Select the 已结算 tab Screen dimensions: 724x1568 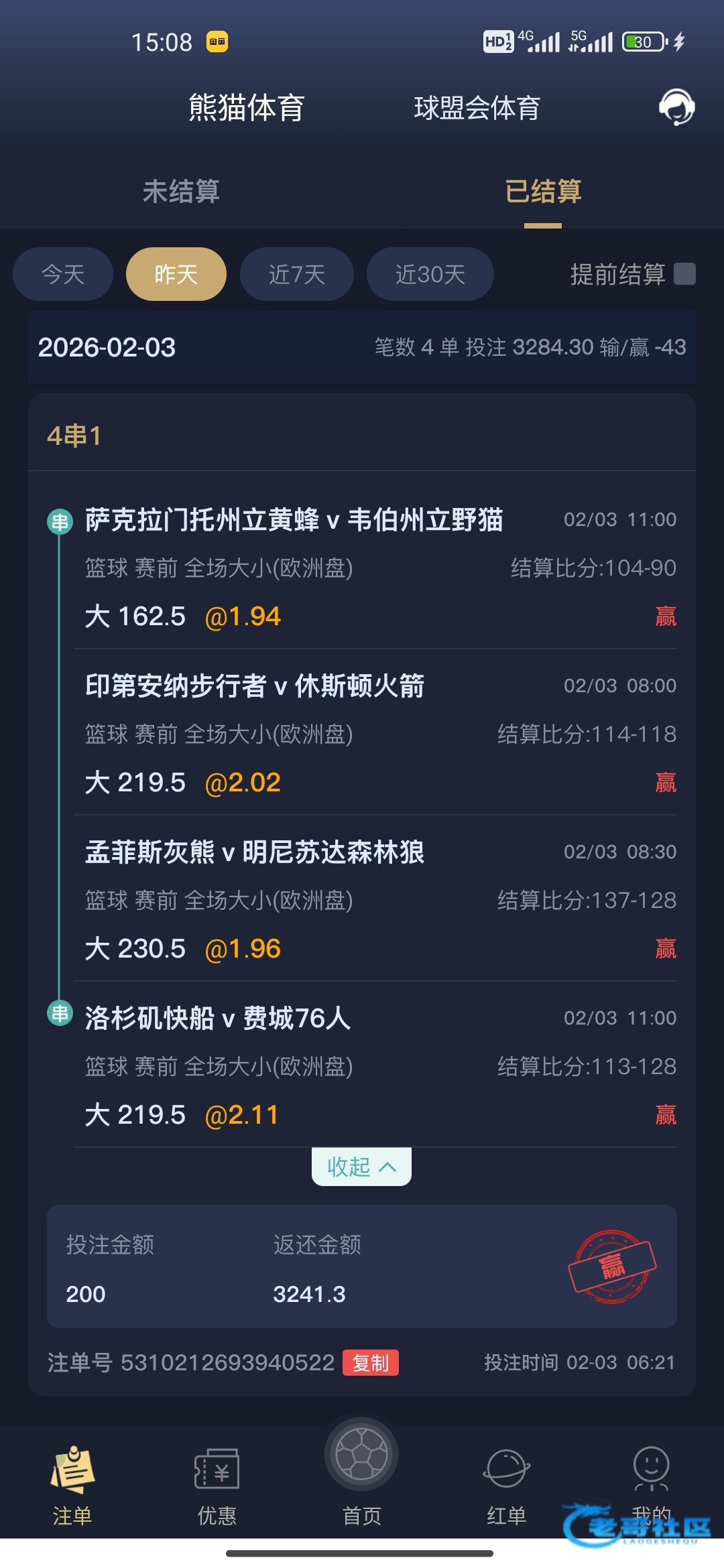click(x=543, y=192)
